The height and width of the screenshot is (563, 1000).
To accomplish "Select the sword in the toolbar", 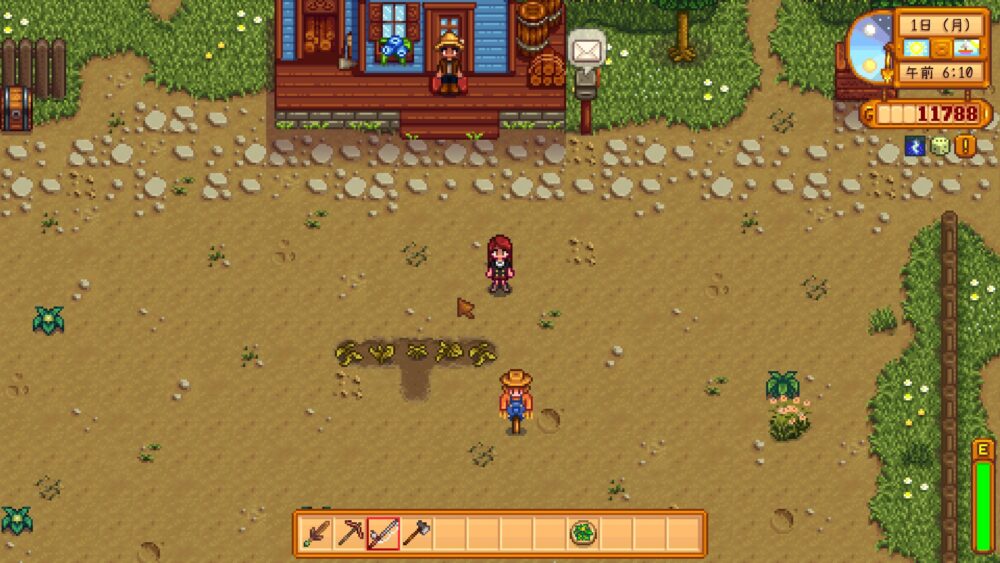I will [317, 533].
